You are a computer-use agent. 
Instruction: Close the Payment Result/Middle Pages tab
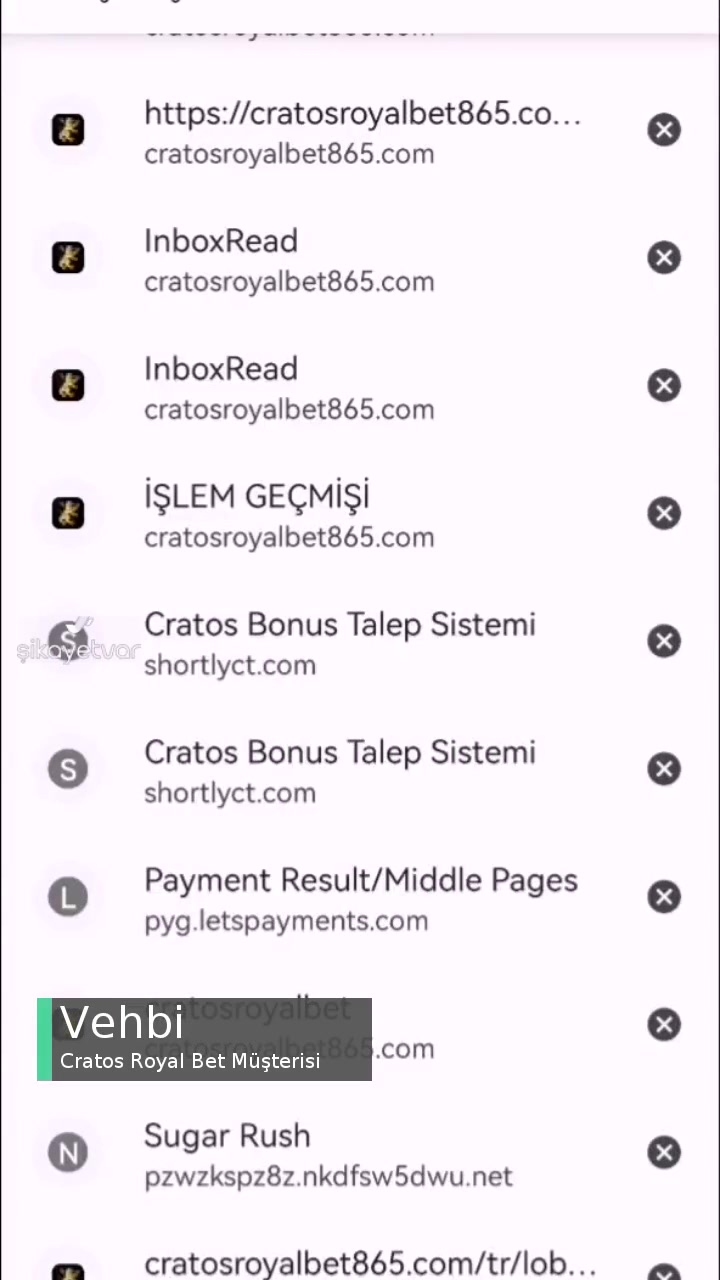664,896
